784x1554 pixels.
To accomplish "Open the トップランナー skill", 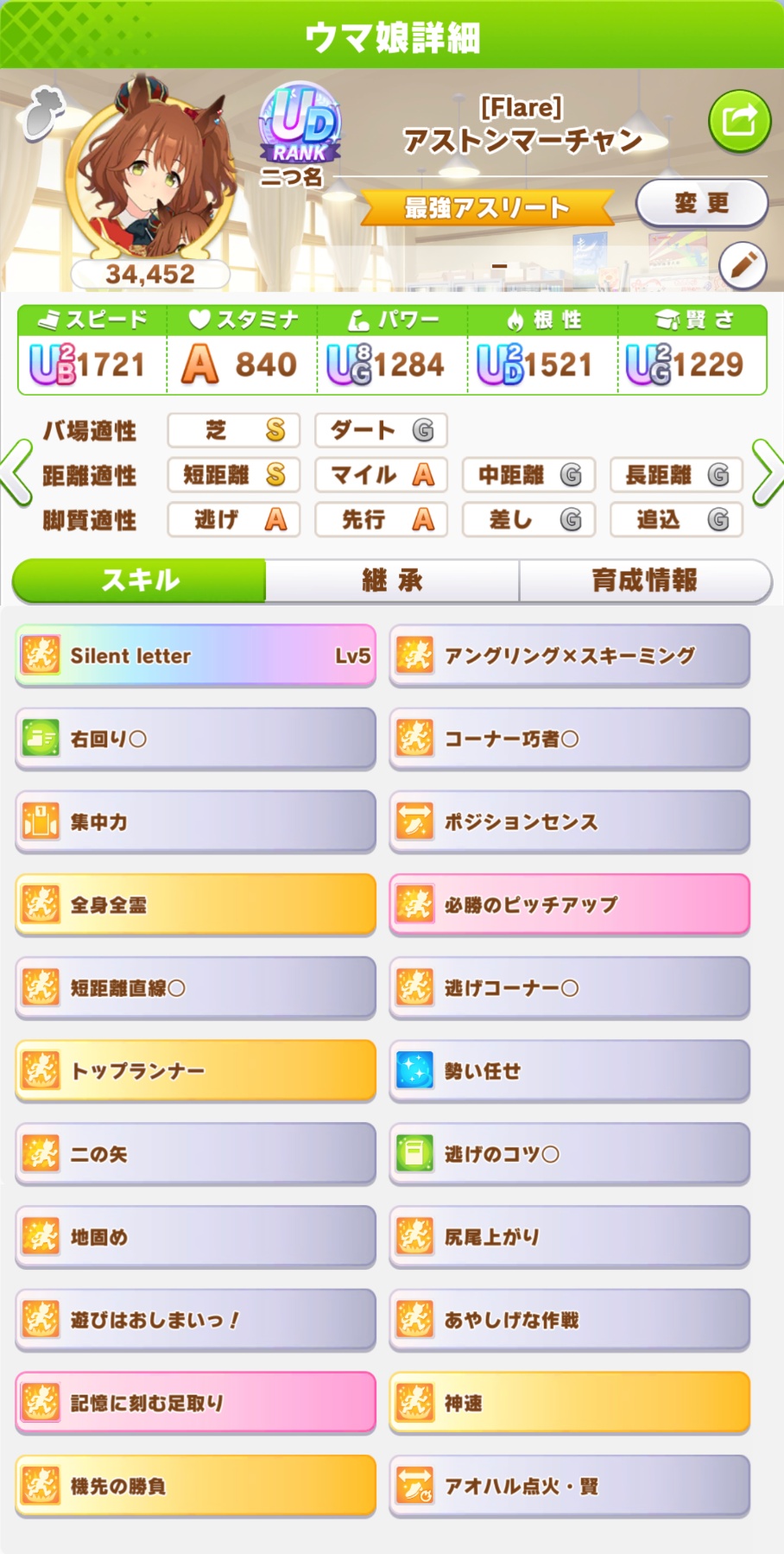I will (x=195, y=1070).
